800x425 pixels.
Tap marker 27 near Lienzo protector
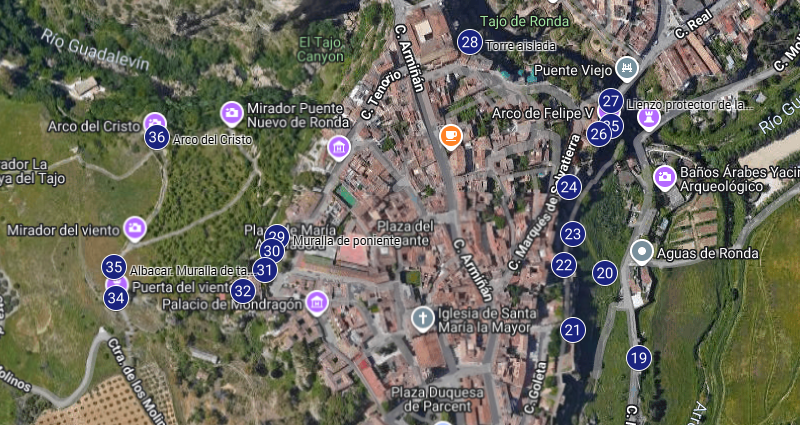(x=611, y=101)
